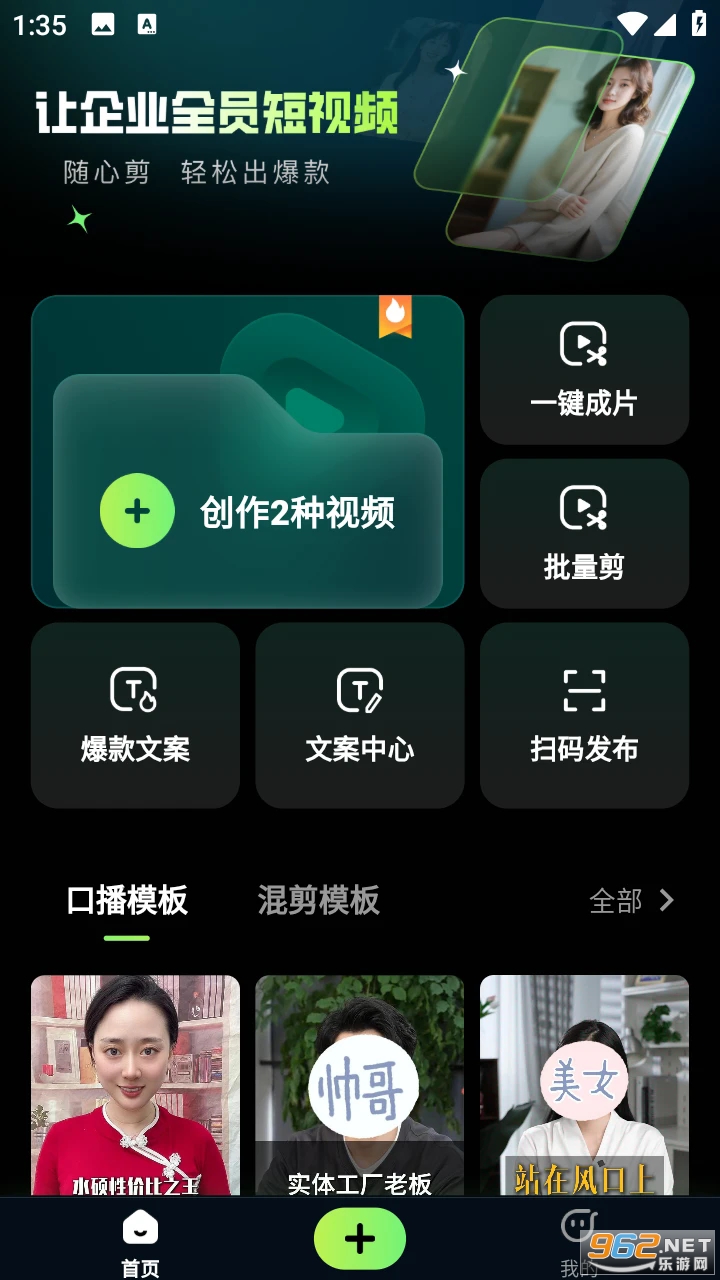Tap the green plus creation button in bottom bar
Screen dimensions: 720x1280
pos(359,1238)
